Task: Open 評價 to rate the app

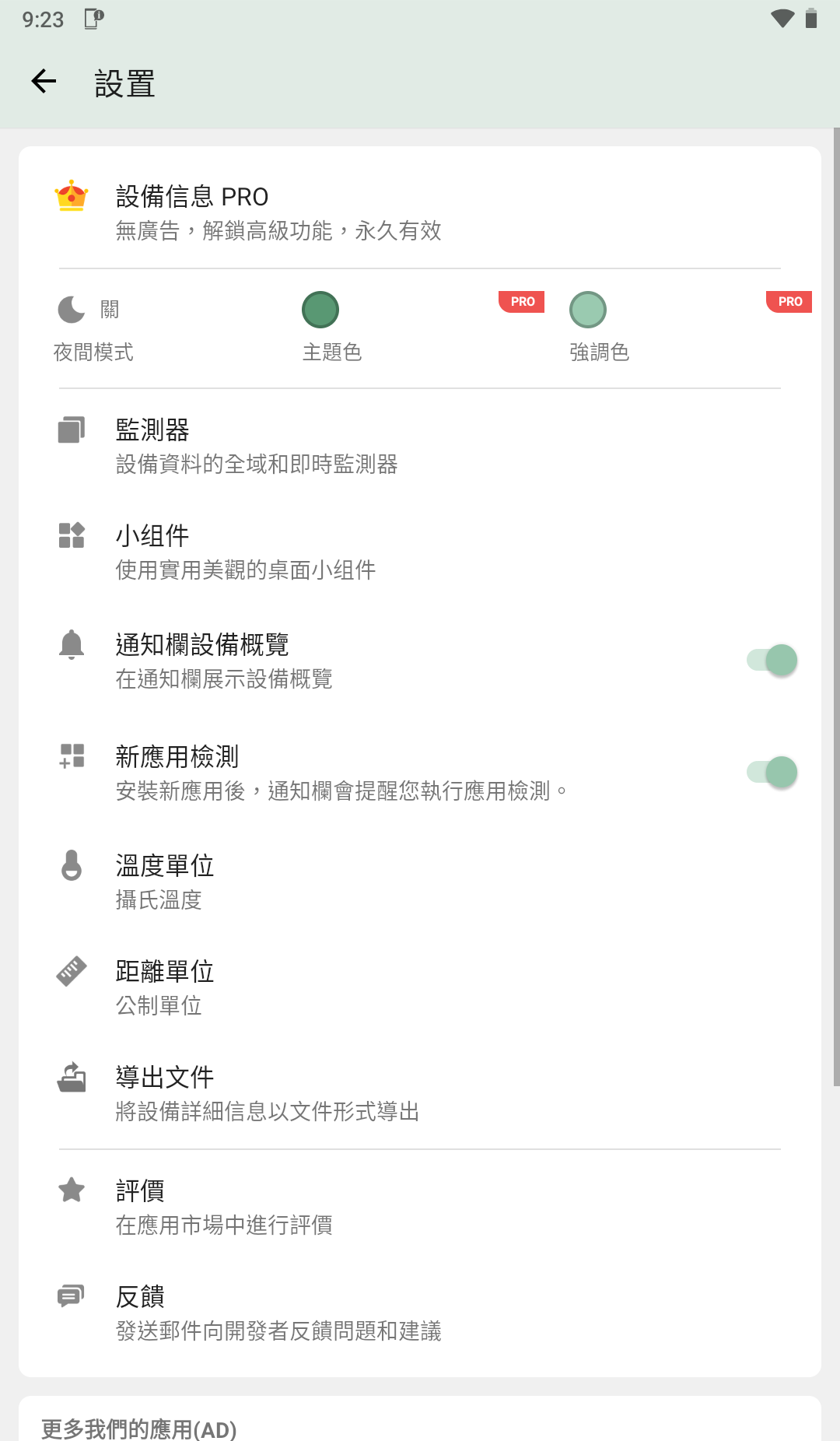Action: 224,1208
